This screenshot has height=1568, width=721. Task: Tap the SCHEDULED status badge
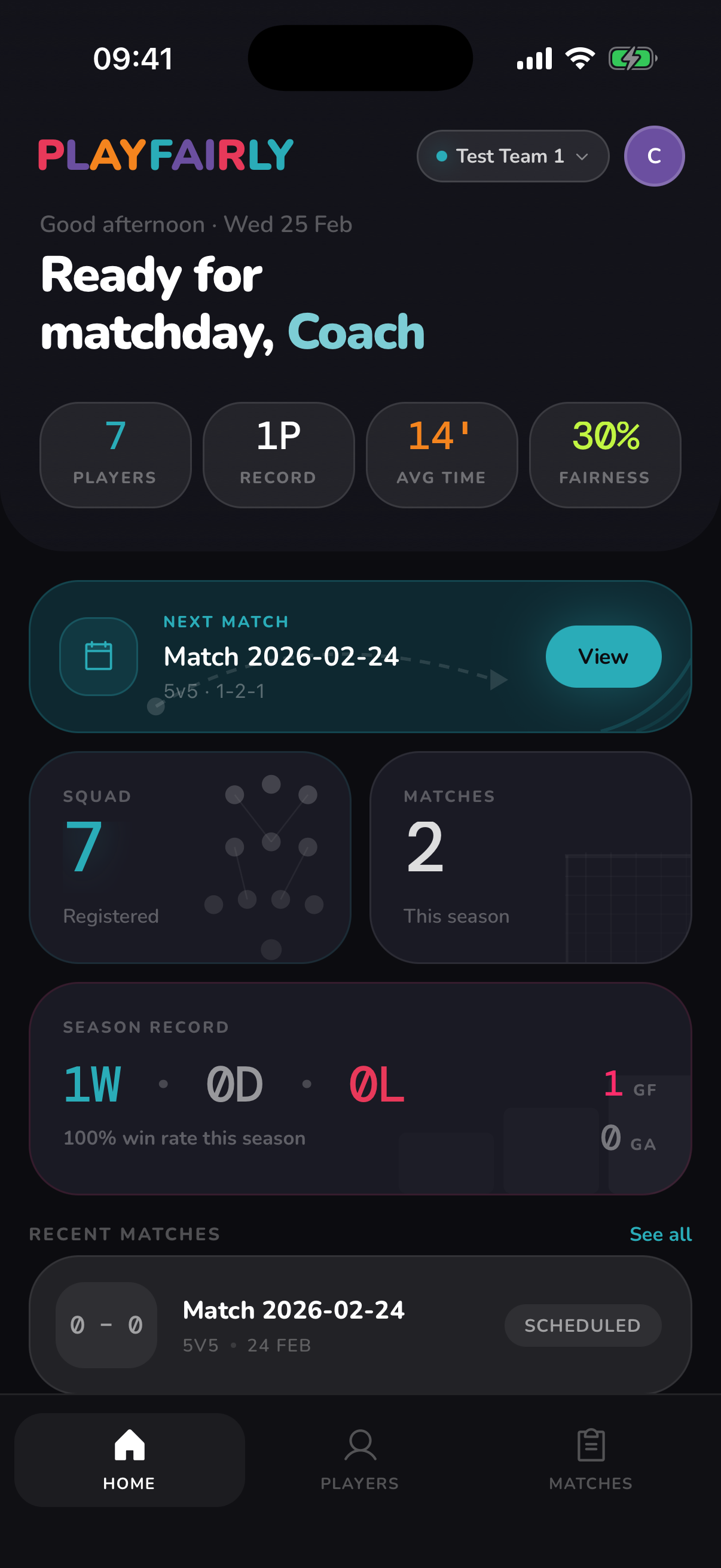pos(582,1325)
